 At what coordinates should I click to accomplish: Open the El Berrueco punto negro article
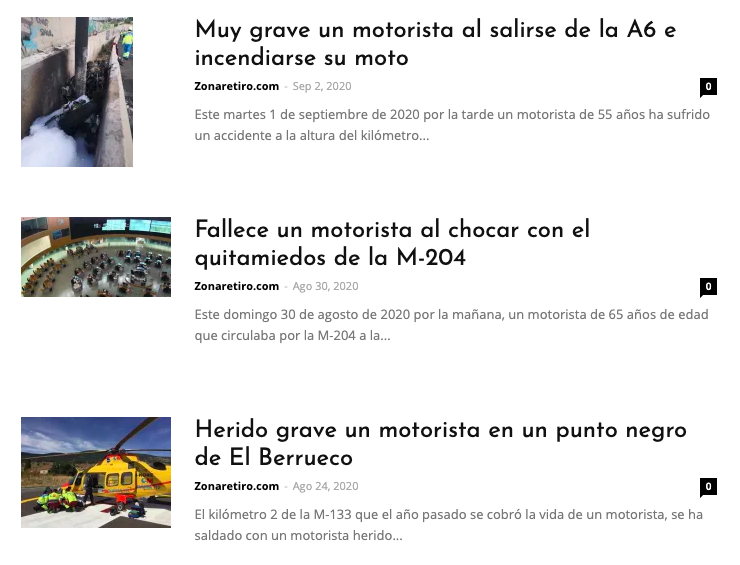tap(440, 444)
